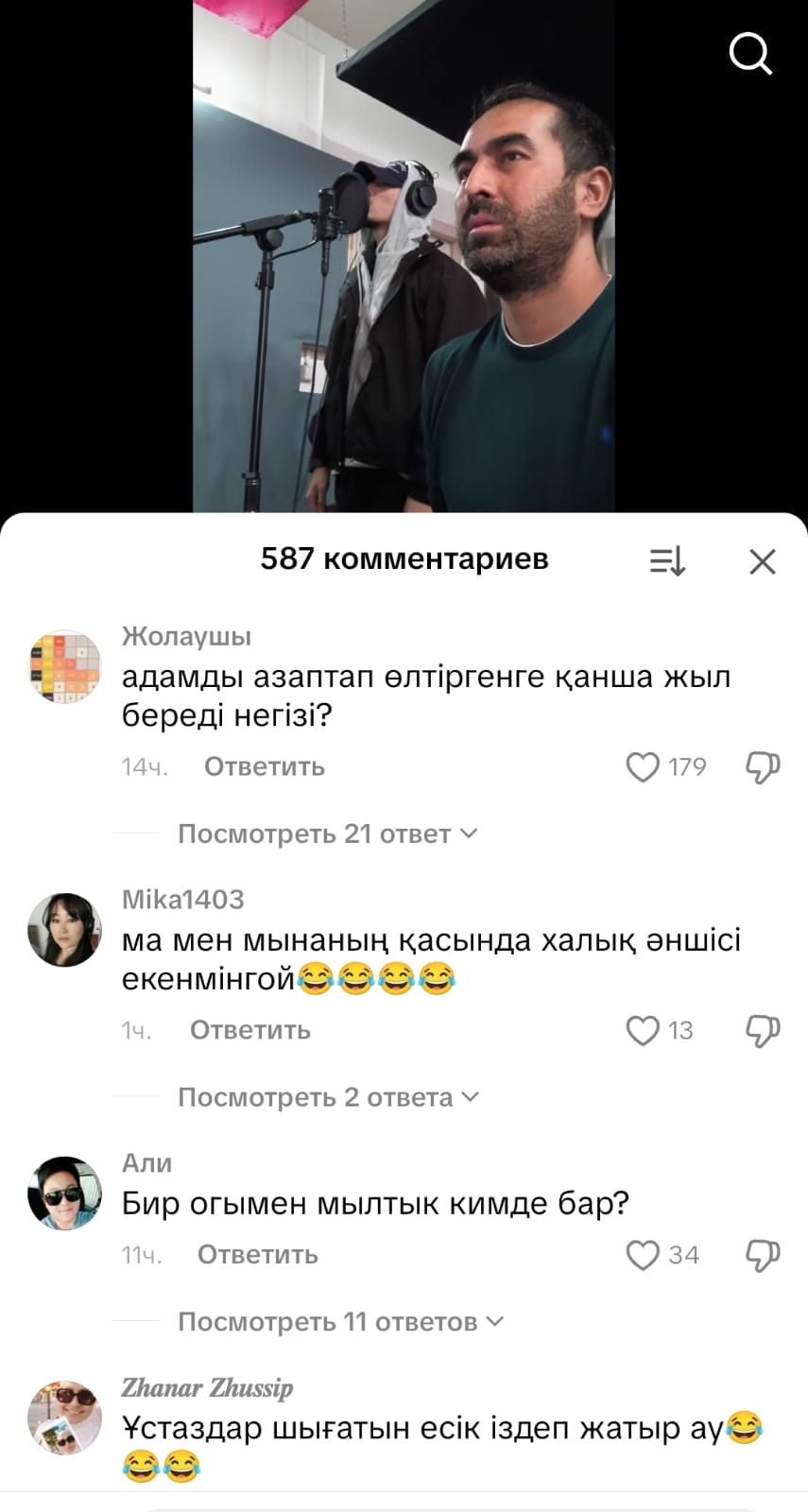
Task: Open the comment sorting options
Action: pos(667,561)
